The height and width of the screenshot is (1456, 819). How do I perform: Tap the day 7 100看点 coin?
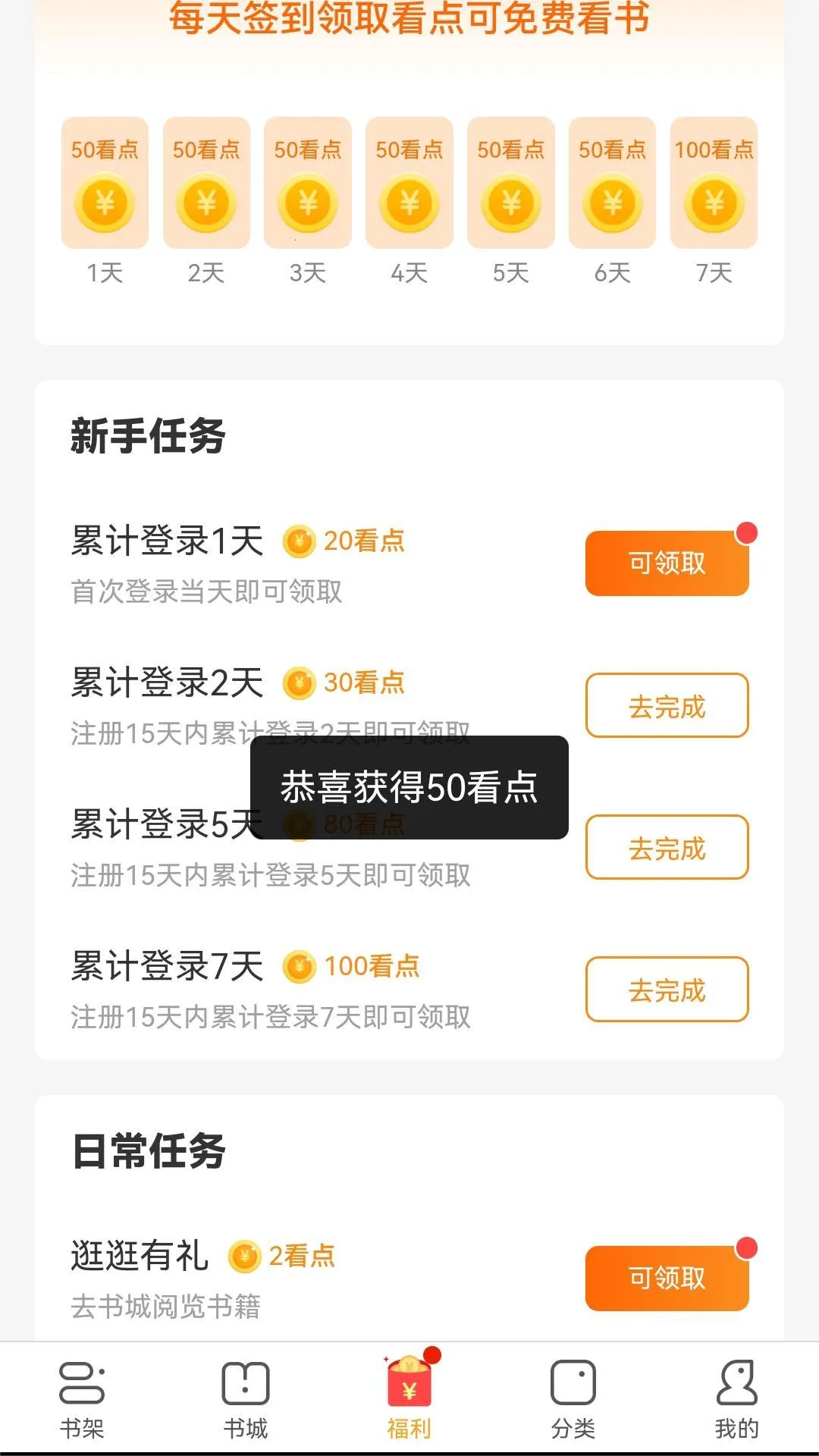pos(714,203)
